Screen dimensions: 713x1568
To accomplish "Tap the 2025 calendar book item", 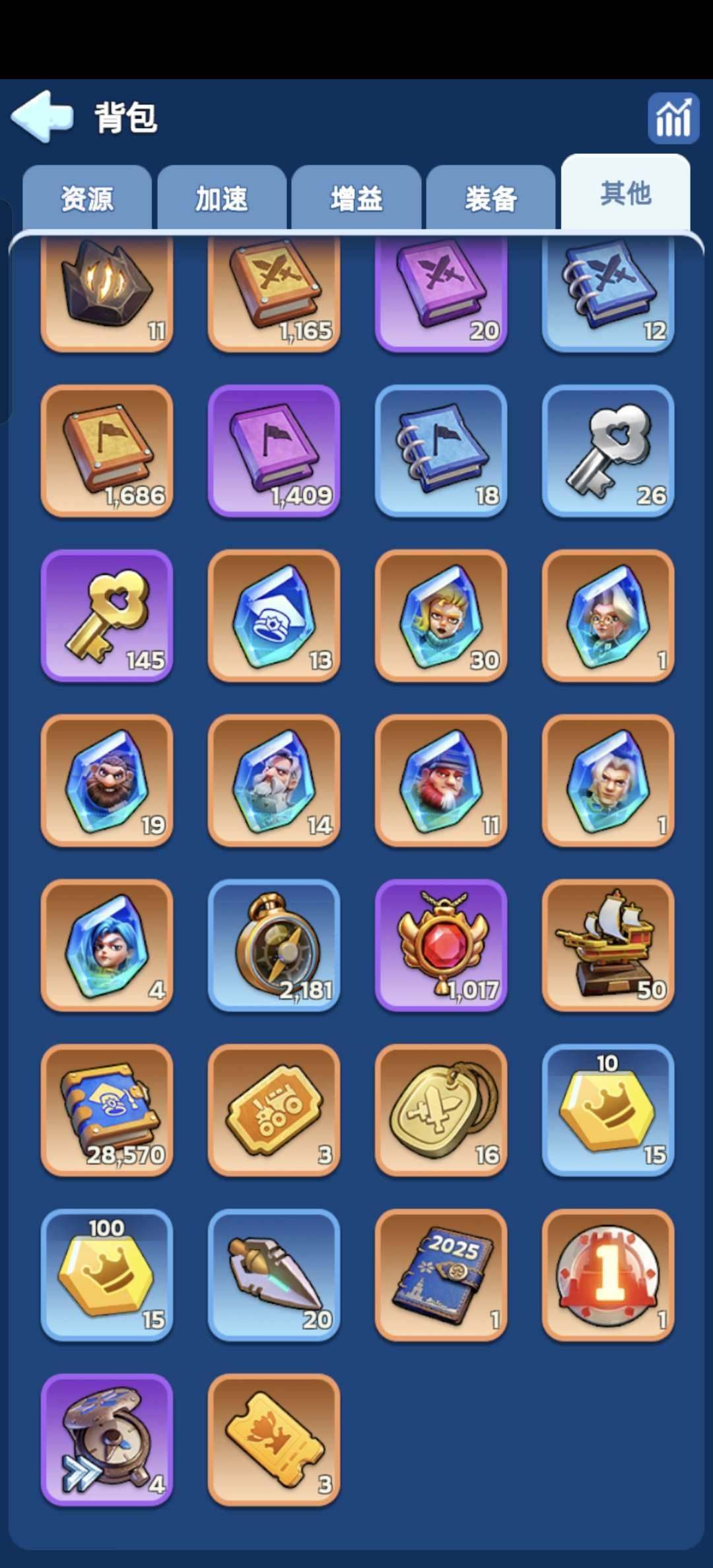I will pos(441,1275).
